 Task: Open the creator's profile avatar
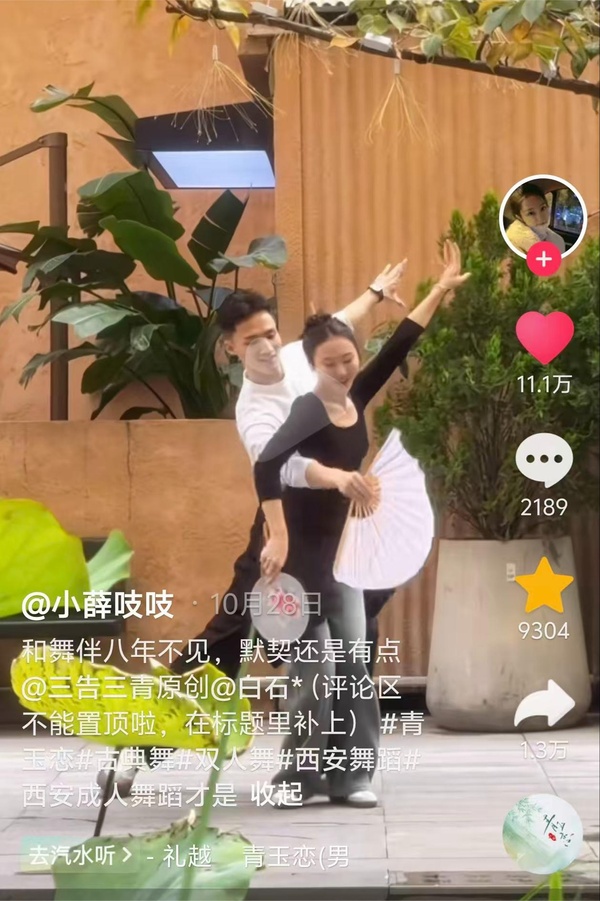click(x=543, y=217)
